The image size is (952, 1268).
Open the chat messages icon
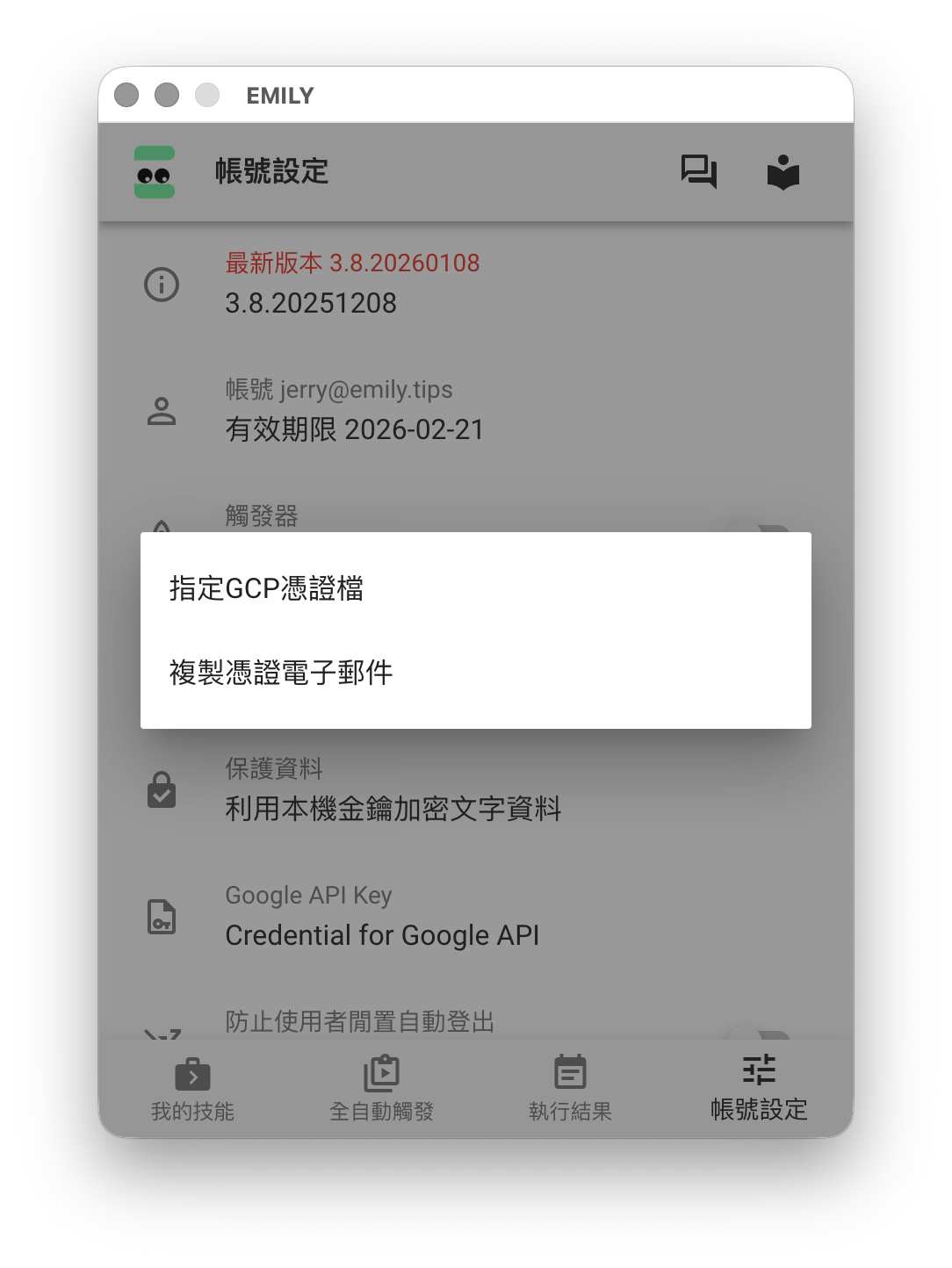click(x=698, y=171)
